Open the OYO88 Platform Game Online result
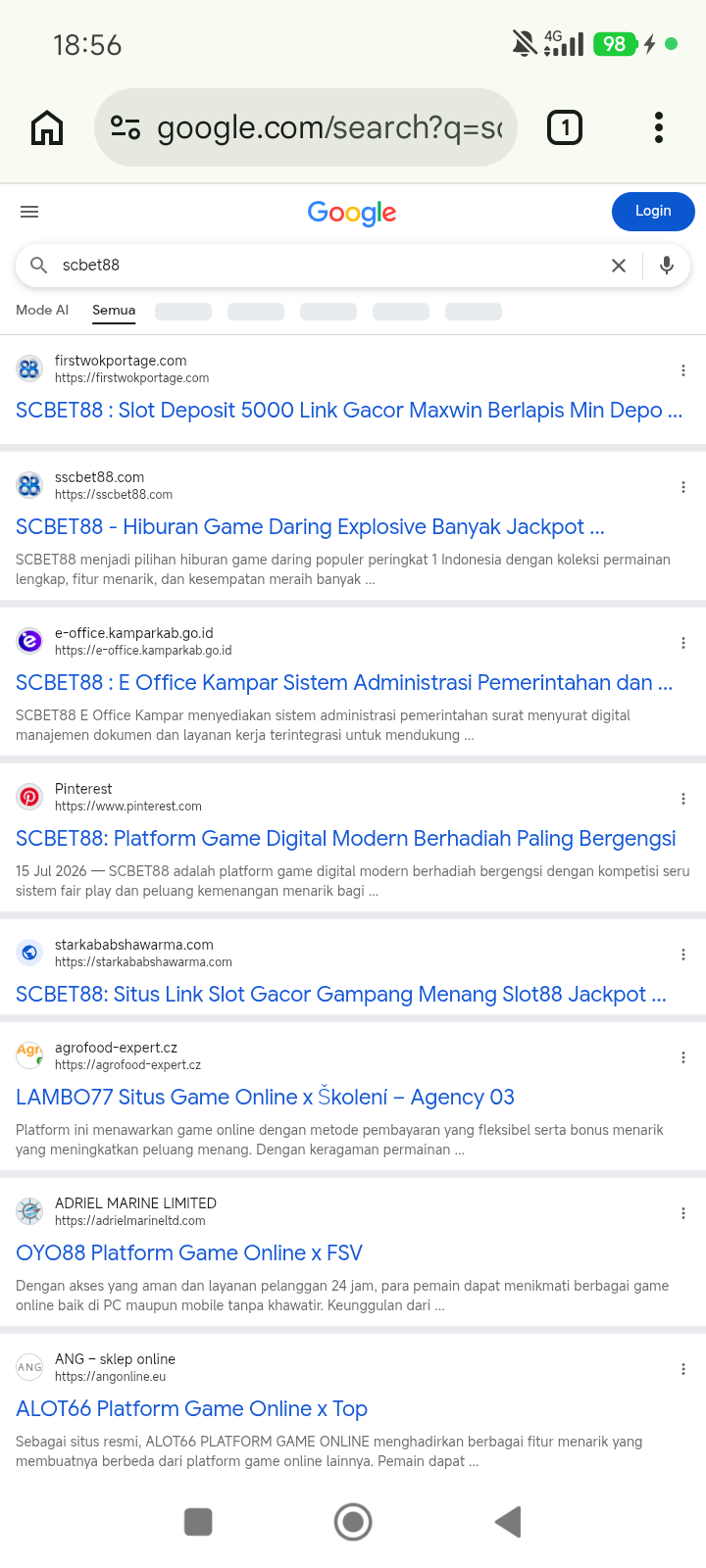Image resolution: width=706 pixels, height=1568 pixels. (189, 1253)
